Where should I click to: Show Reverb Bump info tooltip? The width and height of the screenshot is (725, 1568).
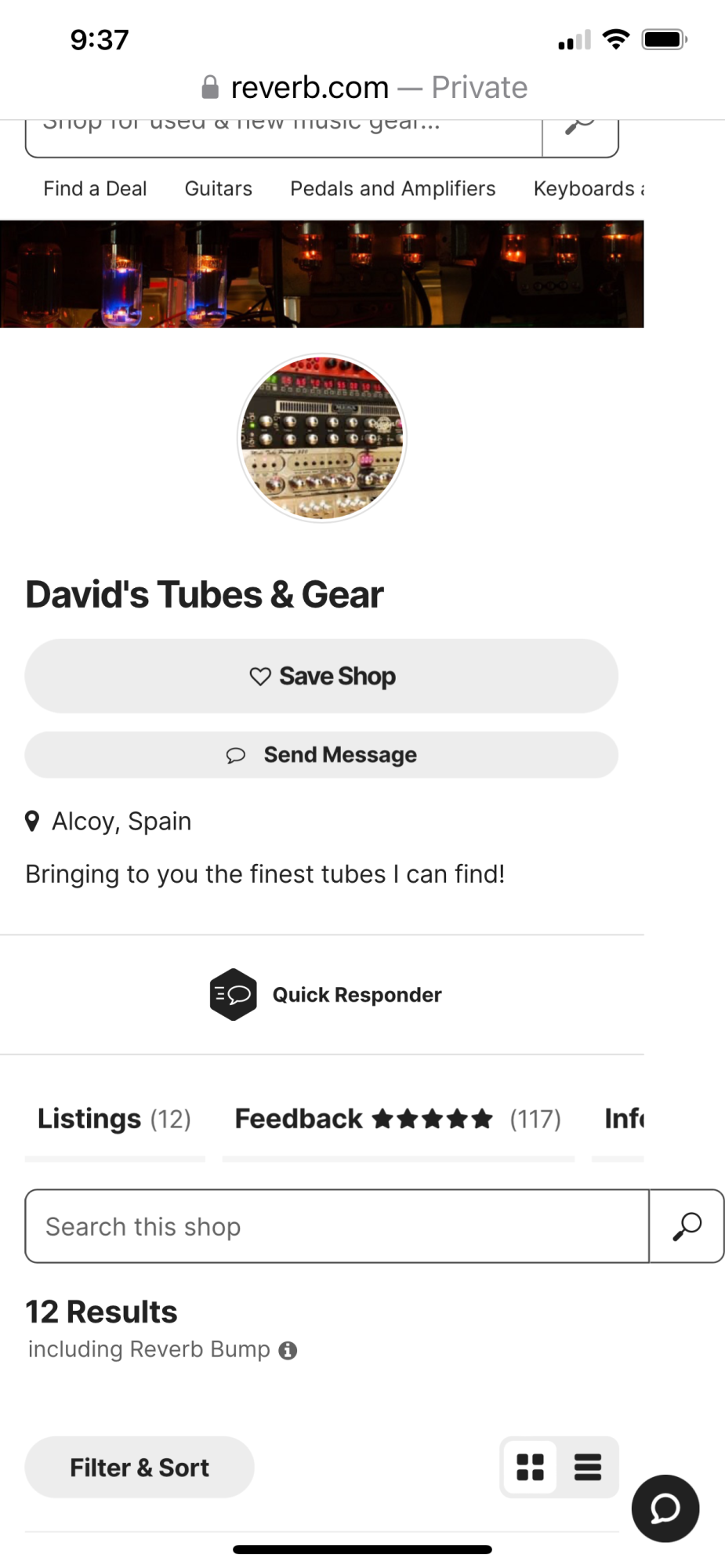coord(288,1350)
